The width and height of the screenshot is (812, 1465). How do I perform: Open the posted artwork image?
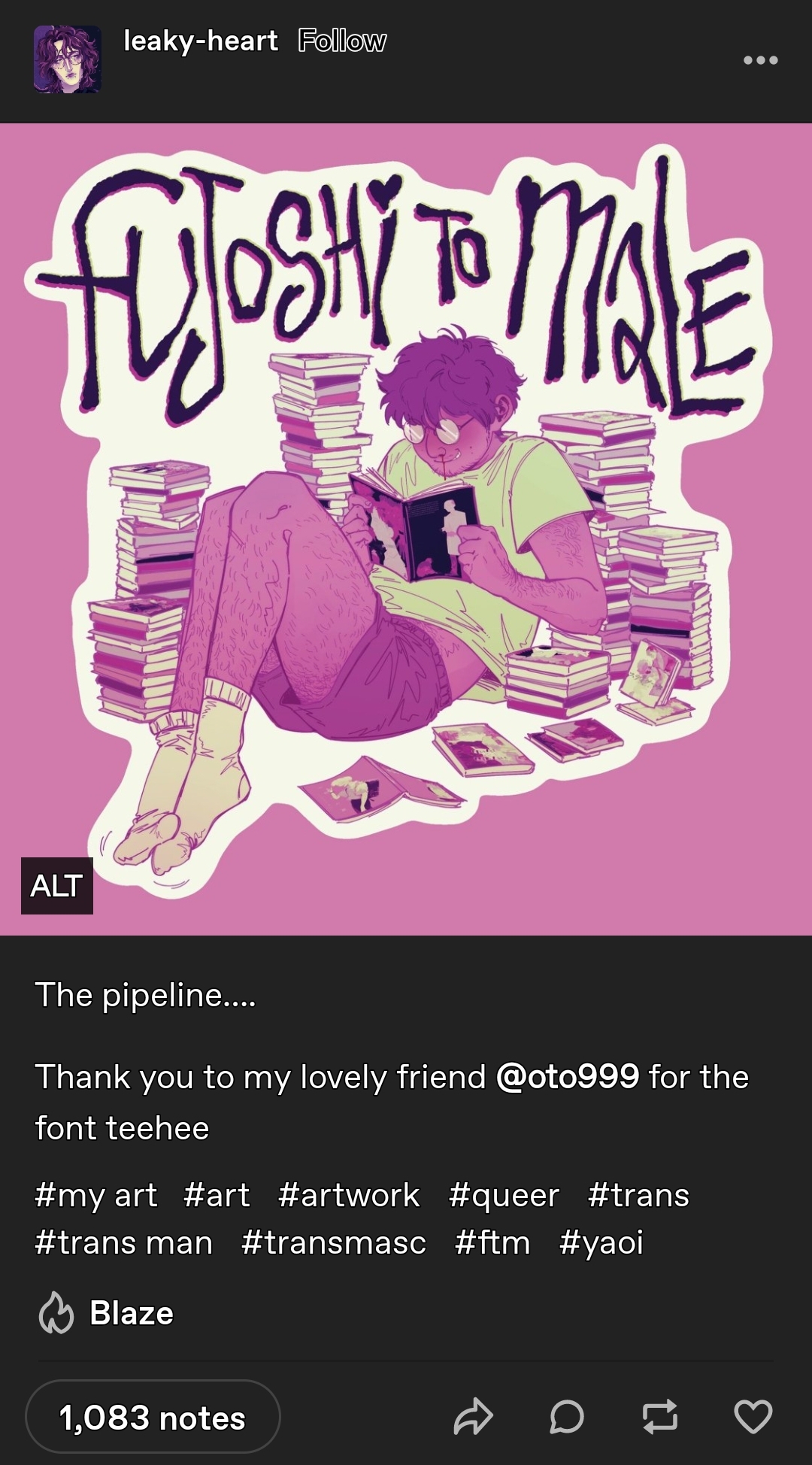coord(406,529)
